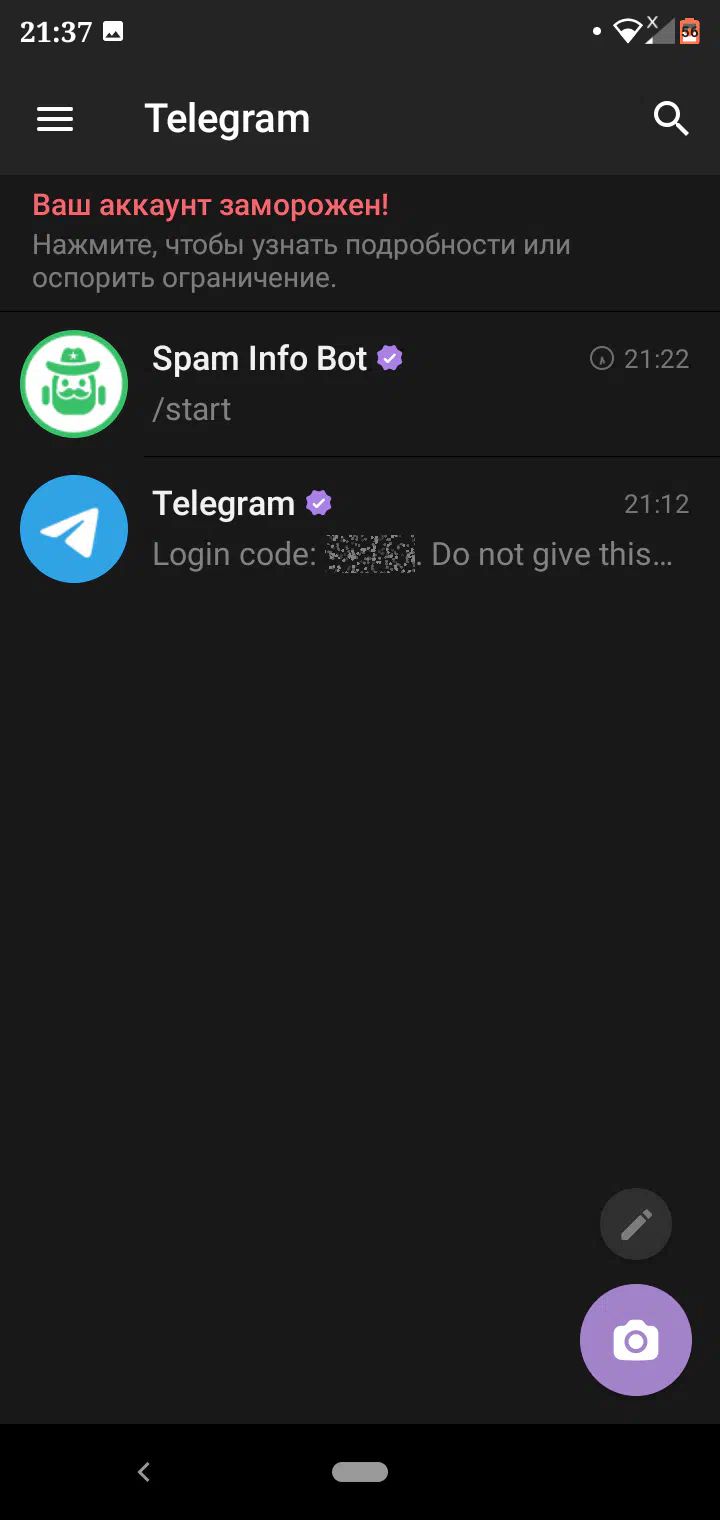Tap the home pill in navigation bar
The image size is (720, 1520).
[360, 1472]
